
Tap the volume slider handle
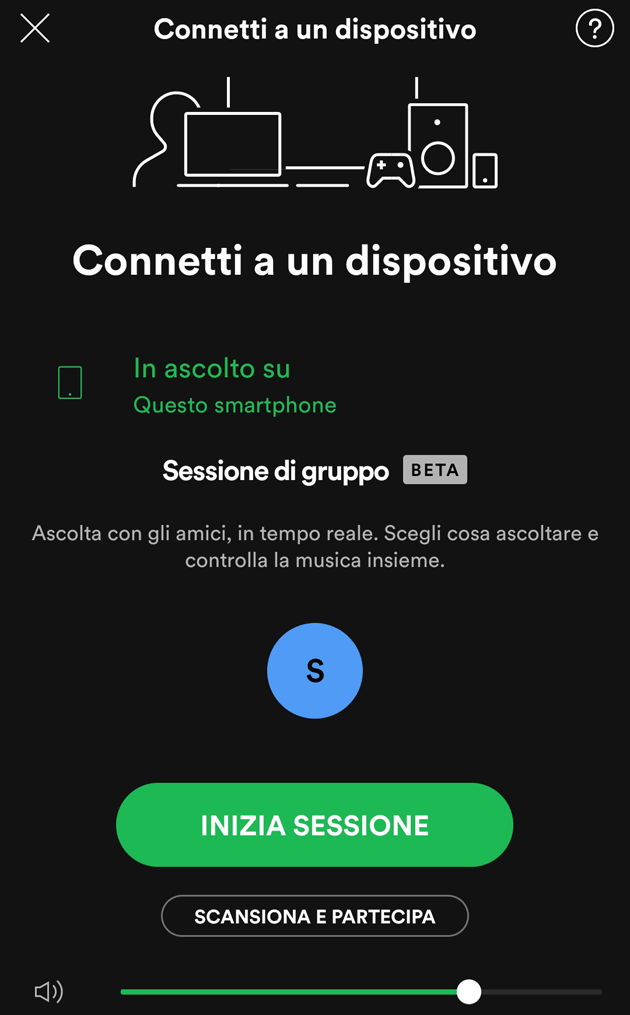468,991
